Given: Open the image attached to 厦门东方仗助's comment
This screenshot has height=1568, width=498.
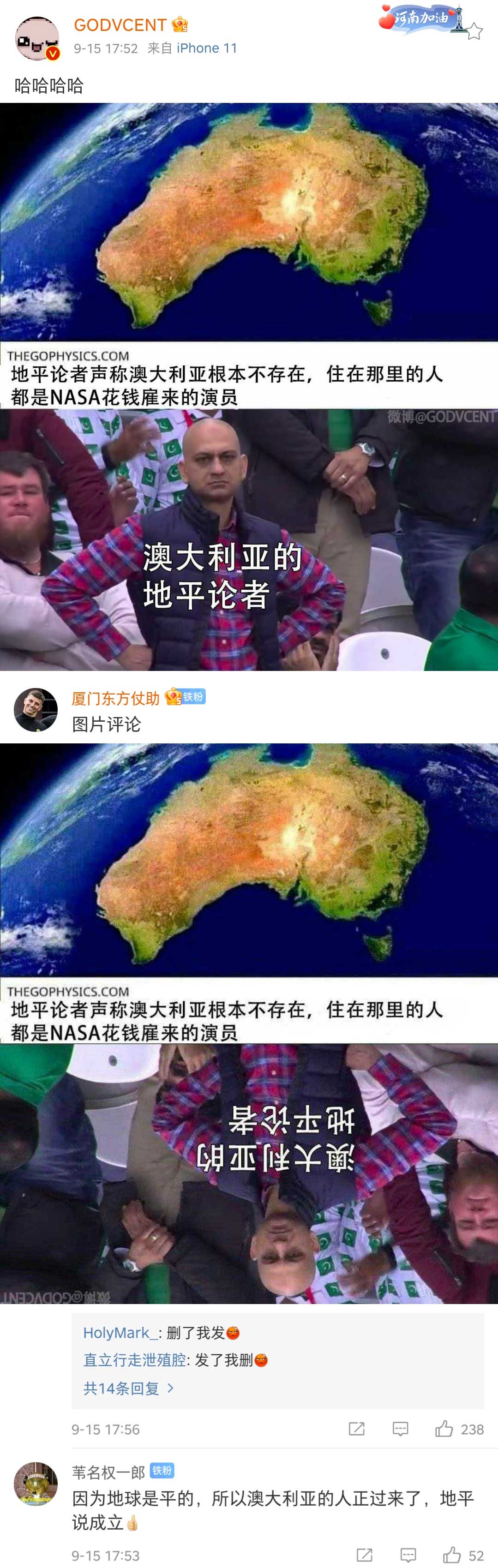Looking at the screenshot, I should click(249, 1023).
